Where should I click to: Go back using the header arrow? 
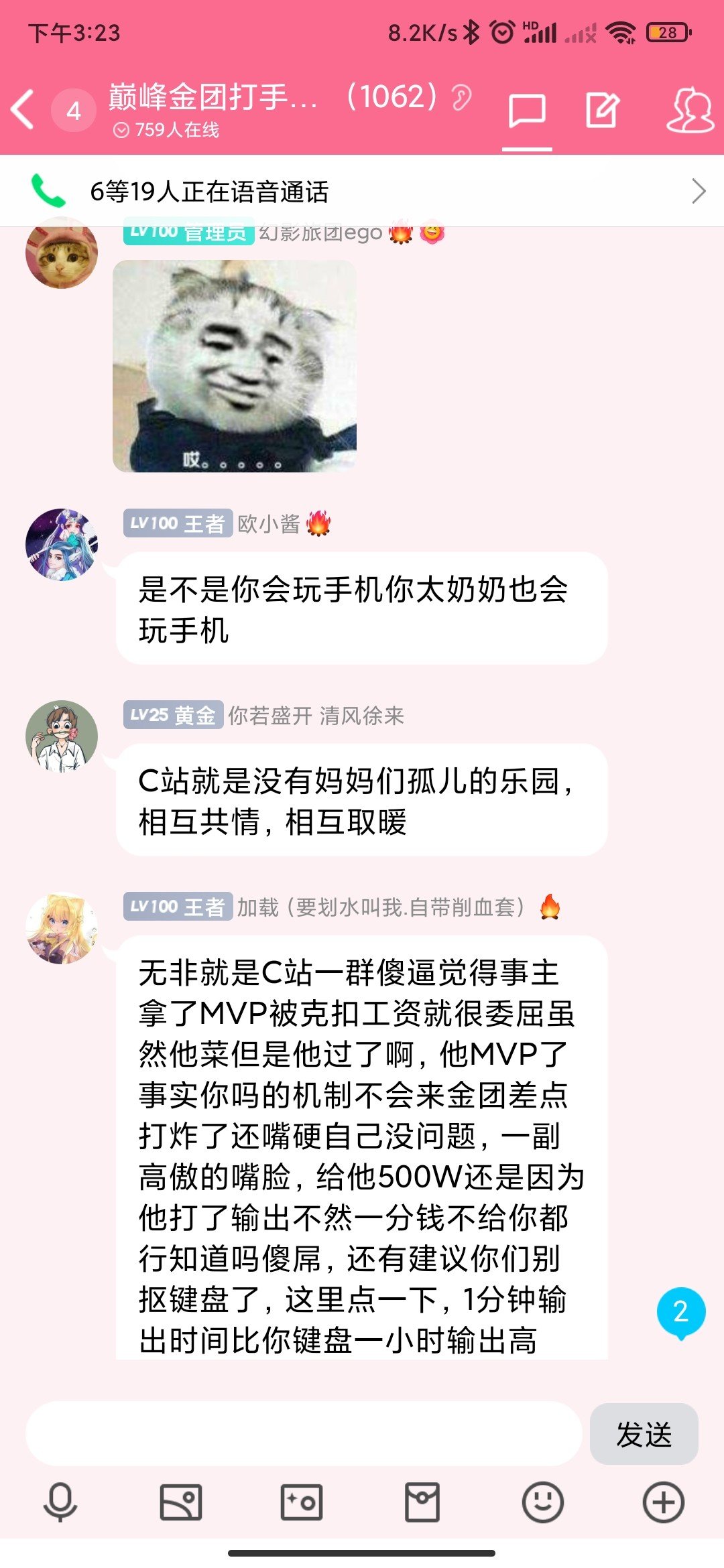click(x=23, y=109)
